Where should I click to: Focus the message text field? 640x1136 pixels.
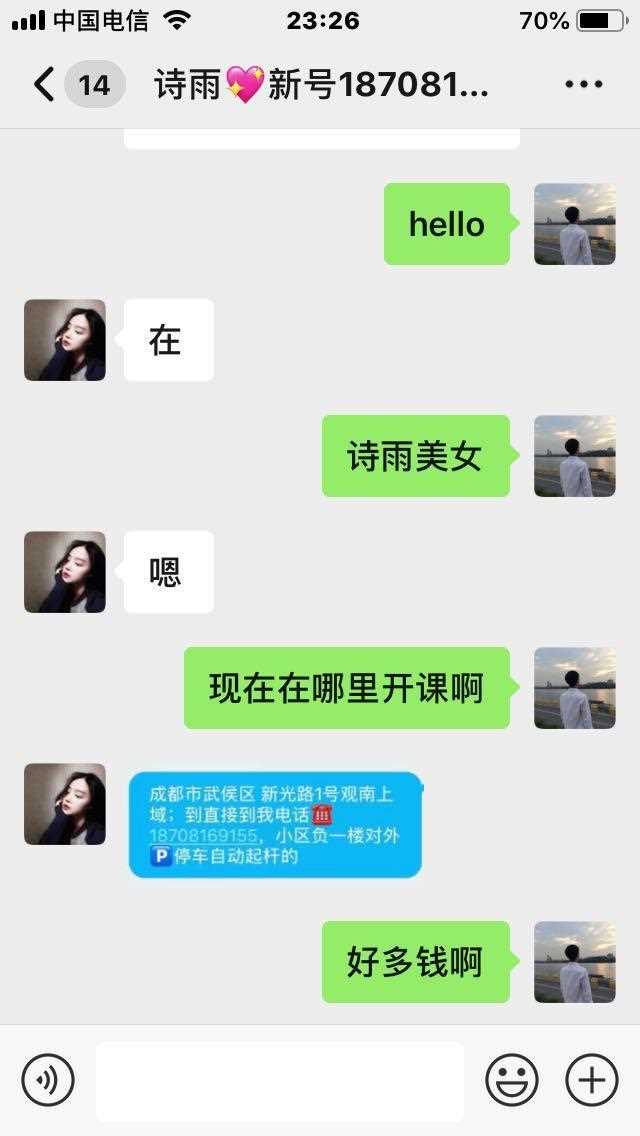coord(280,1080)
